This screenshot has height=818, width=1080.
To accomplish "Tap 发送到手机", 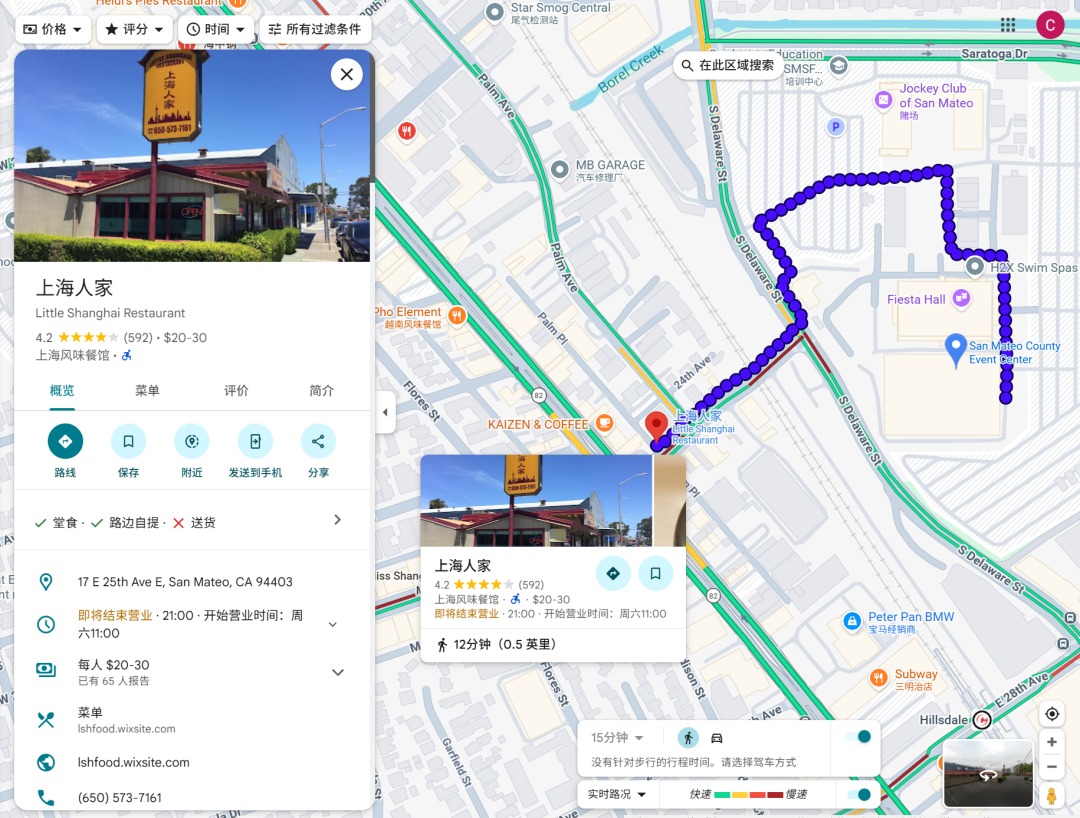I will [255, 441].
